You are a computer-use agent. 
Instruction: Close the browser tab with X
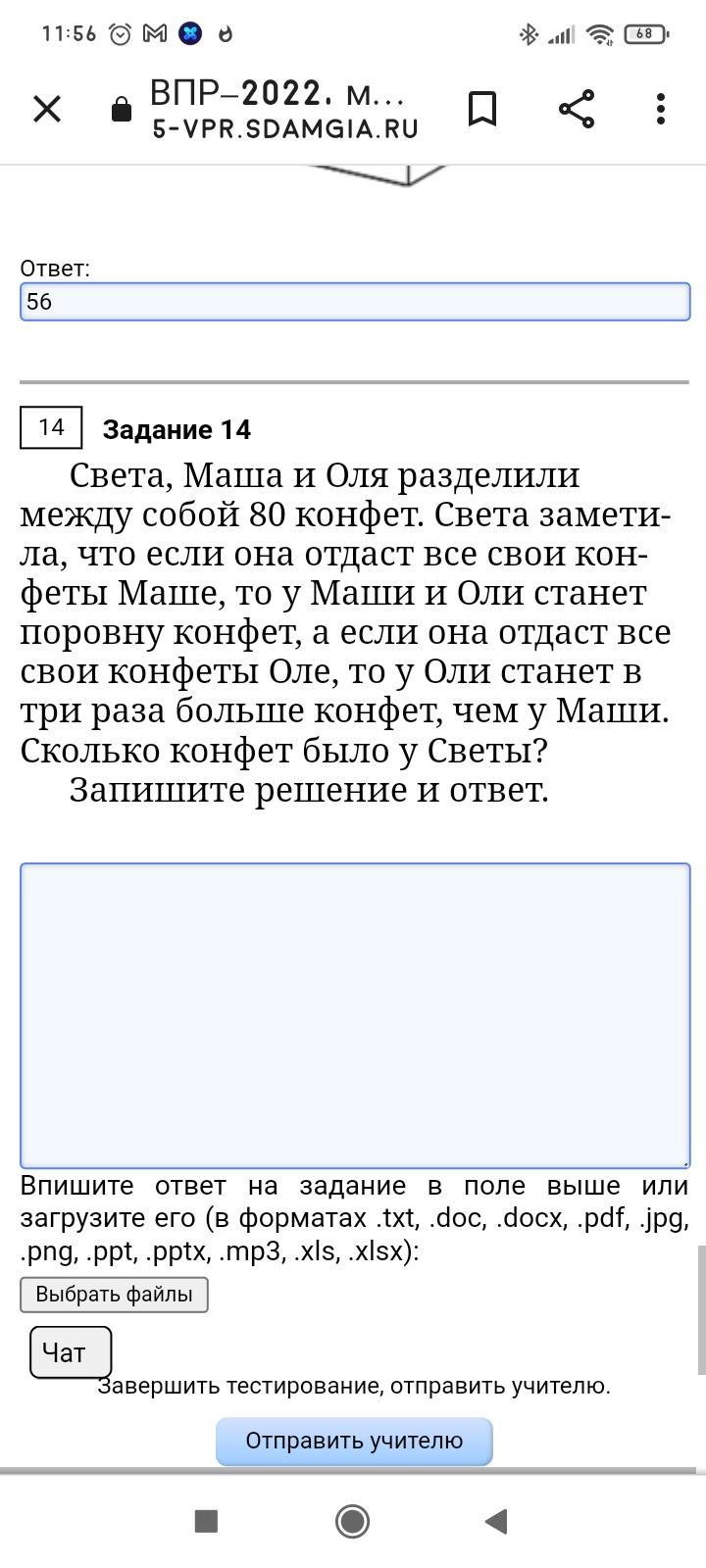coord(47,109)
